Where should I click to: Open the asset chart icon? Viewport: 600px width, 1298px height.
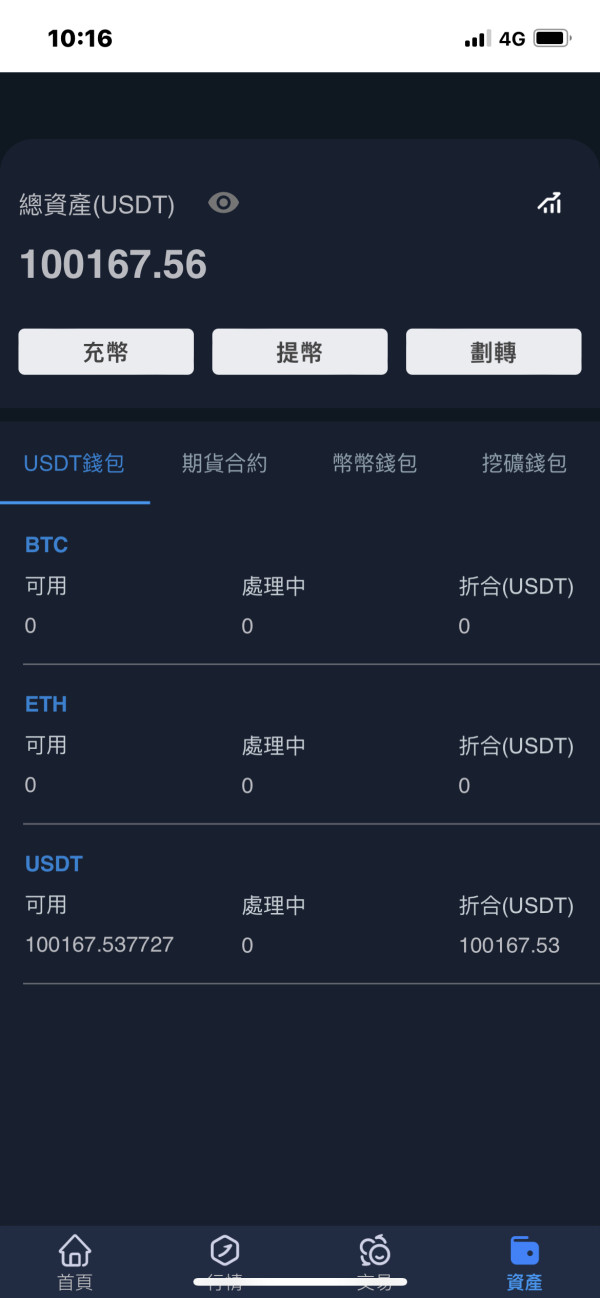point(550,203)
